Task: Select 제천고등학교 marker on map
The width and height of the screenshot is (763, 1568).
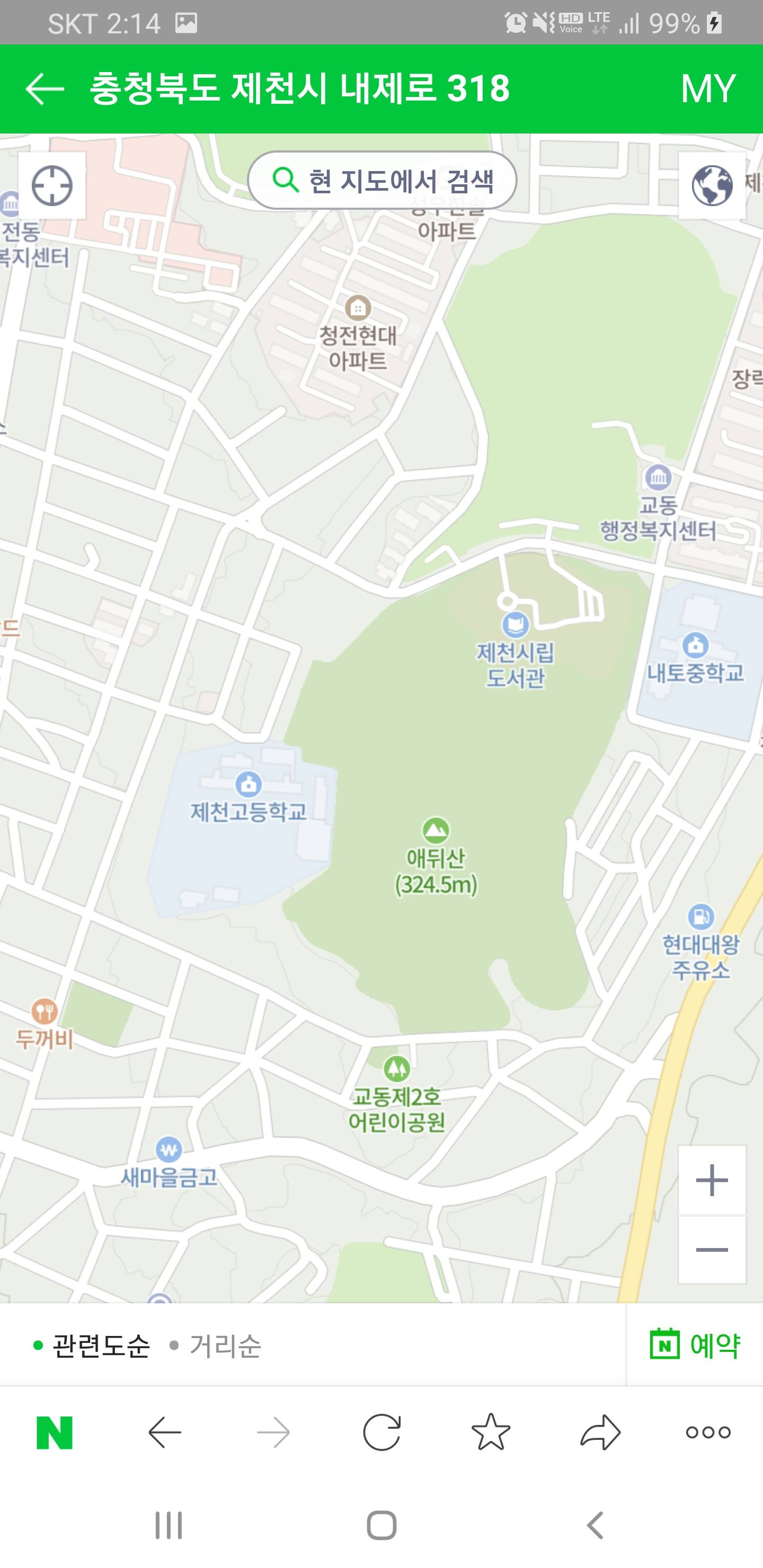Action: point(248,784)
